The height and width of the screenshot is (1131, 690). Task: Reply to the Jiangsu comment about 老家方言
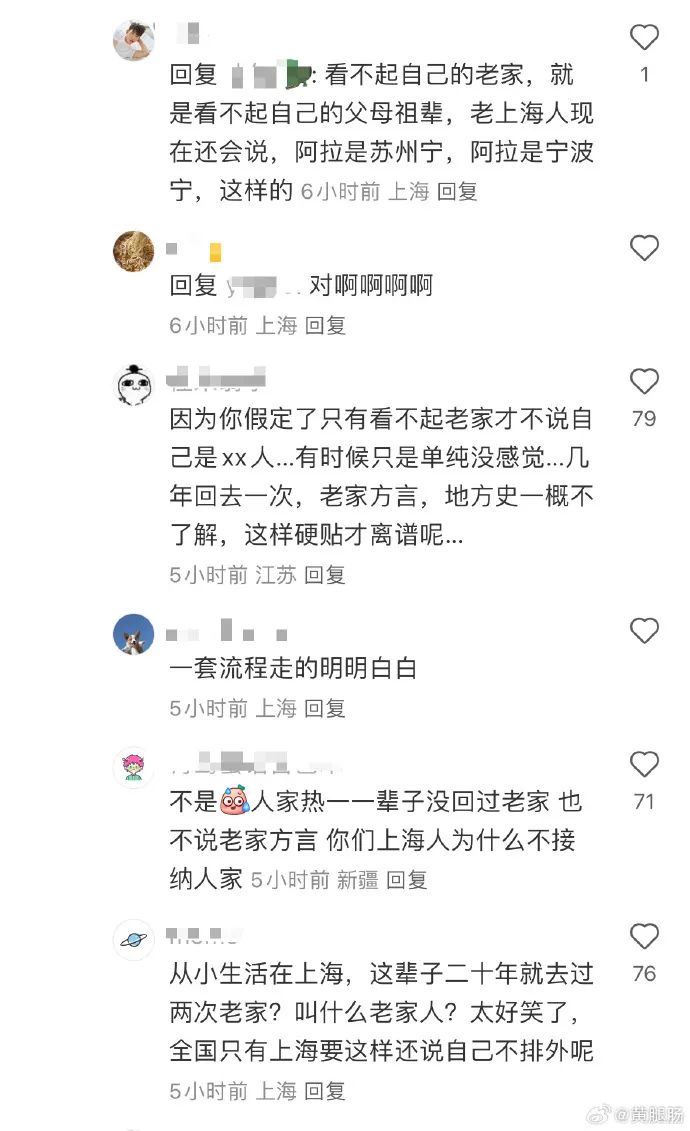(x=325, y=575)
